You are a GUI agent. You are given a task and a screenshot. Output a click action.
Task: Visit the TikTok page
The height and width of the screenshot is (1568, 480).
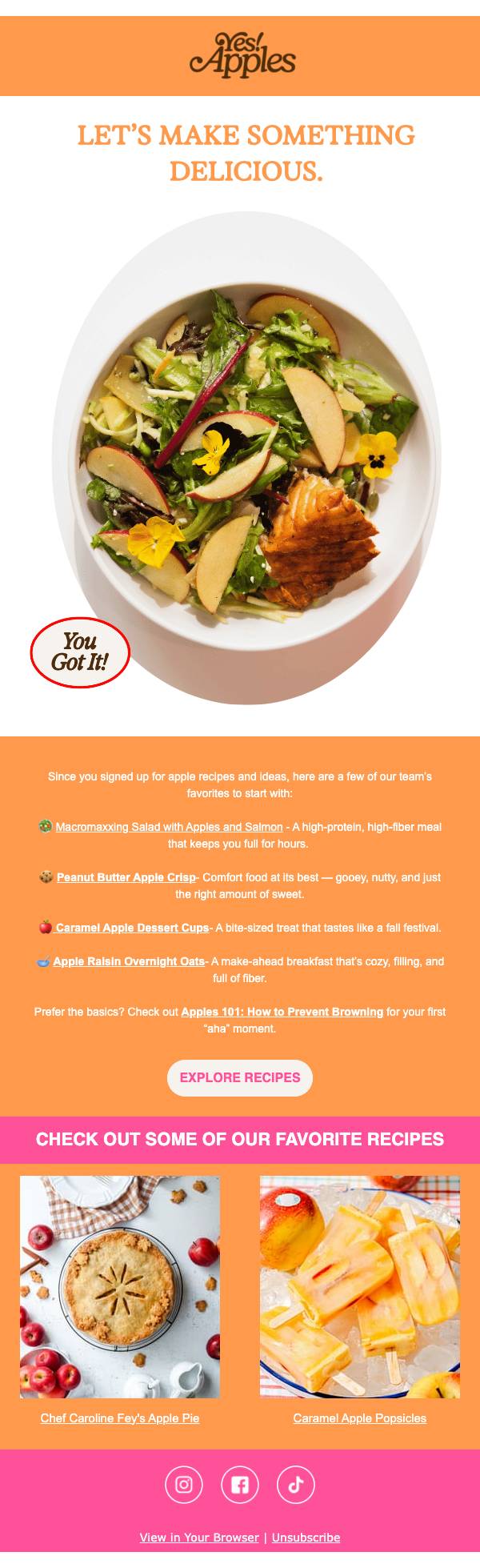click(x=296, y=1485)
